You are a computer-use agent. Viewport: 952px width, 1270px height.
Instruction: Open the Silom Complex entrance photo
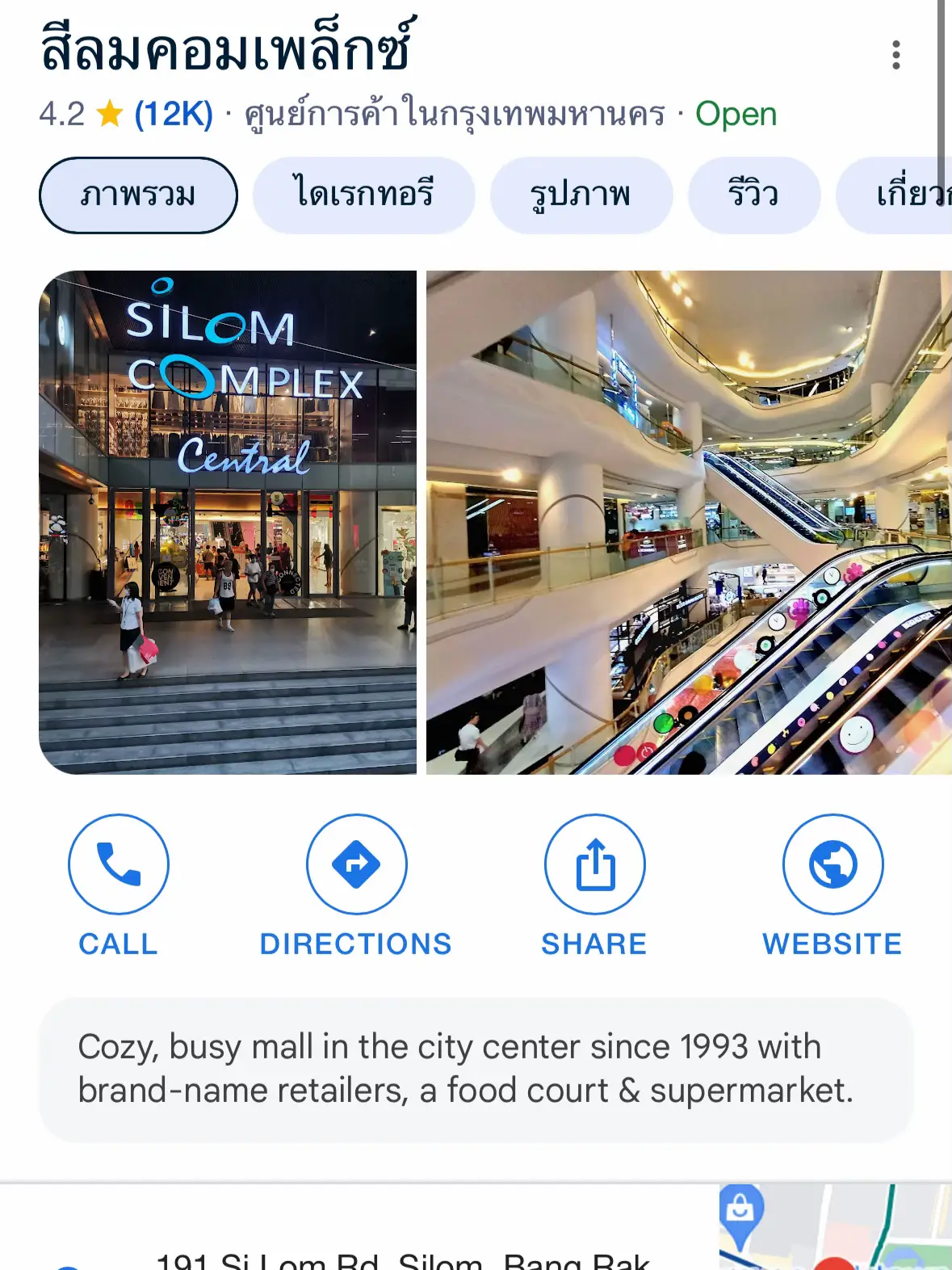[229, 521]
